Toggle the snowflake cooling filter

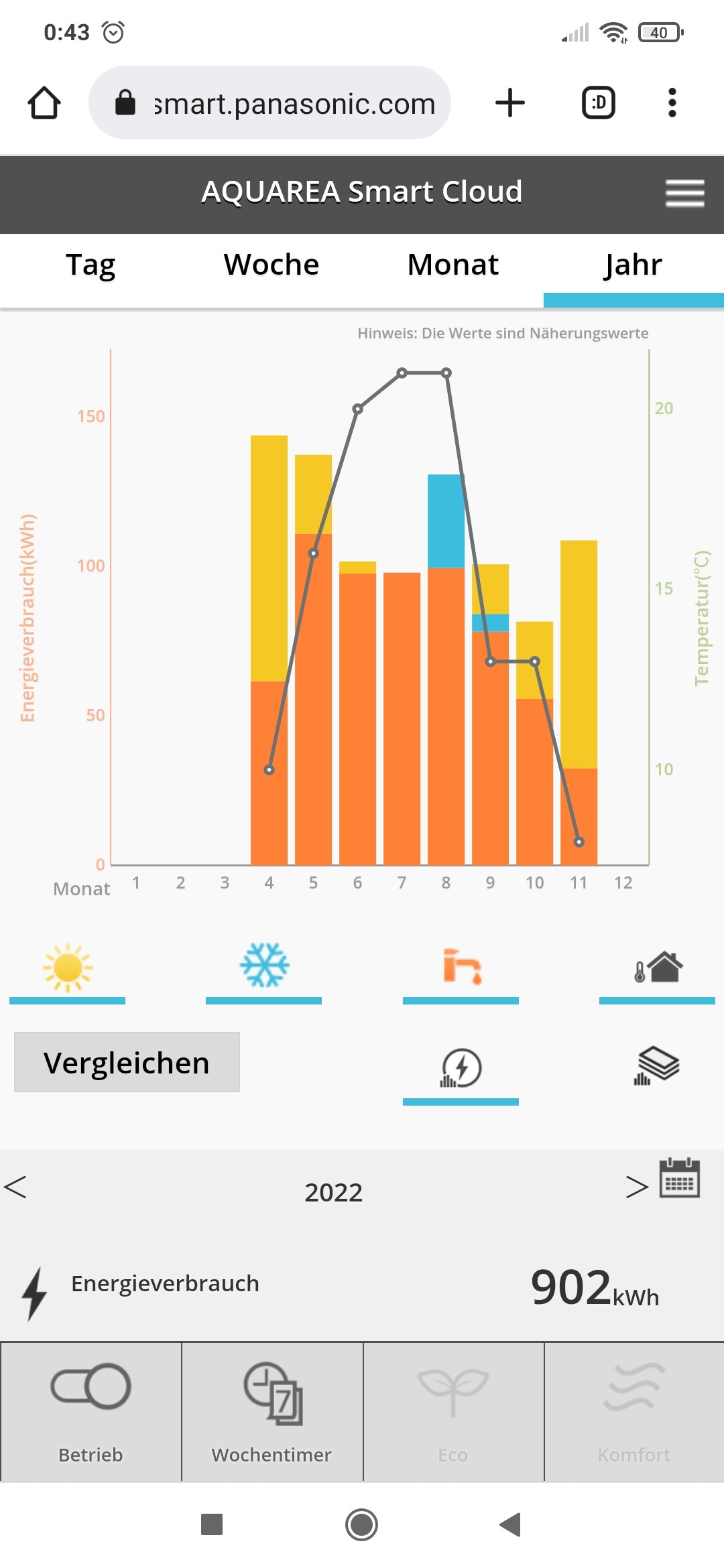264,966
